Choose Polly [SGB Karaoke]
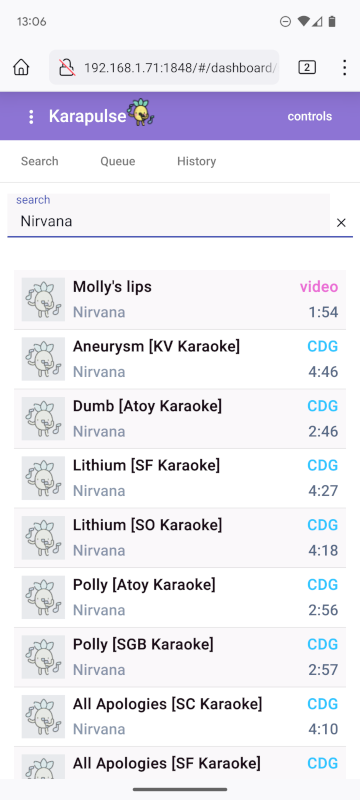The width and height of the screenshot is (360, 800). pos(180,657)
